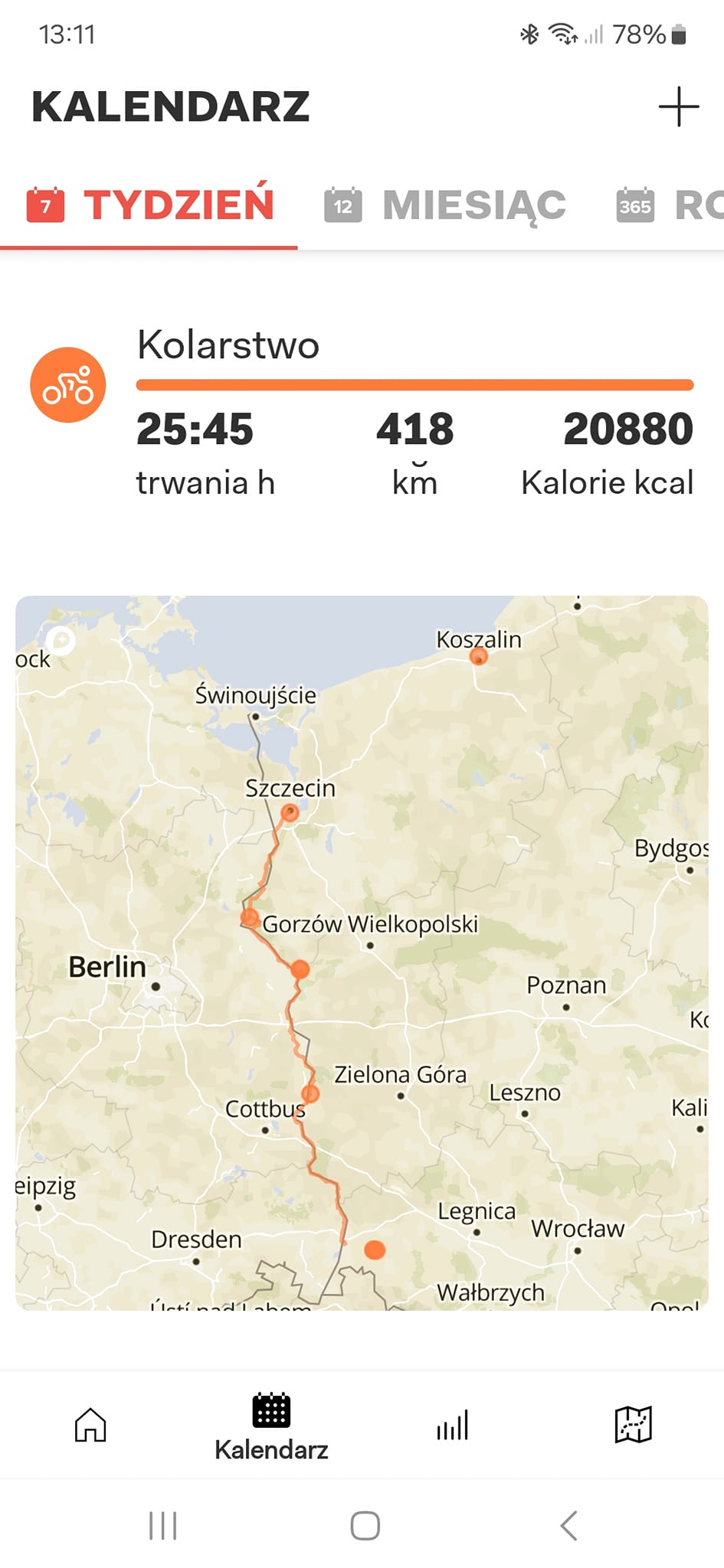Open the map routes tab
This screenshot has width=724, height=1568.
coord(633,1425)
